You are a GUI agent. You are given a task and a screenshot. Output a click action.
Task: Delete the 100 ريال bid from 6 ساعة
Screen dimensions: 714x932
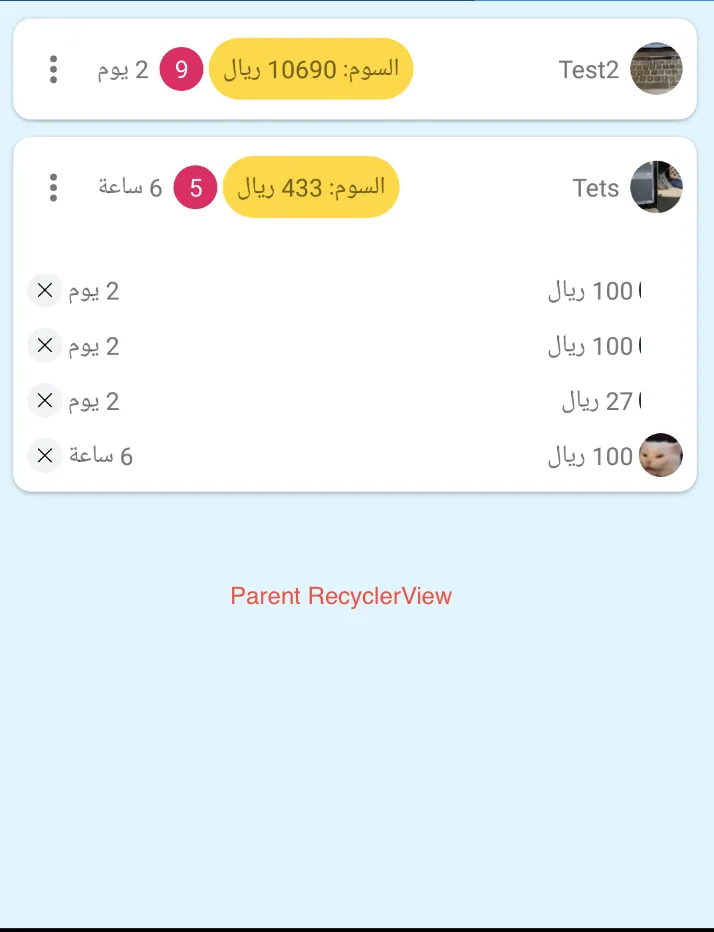coord(45,456)
